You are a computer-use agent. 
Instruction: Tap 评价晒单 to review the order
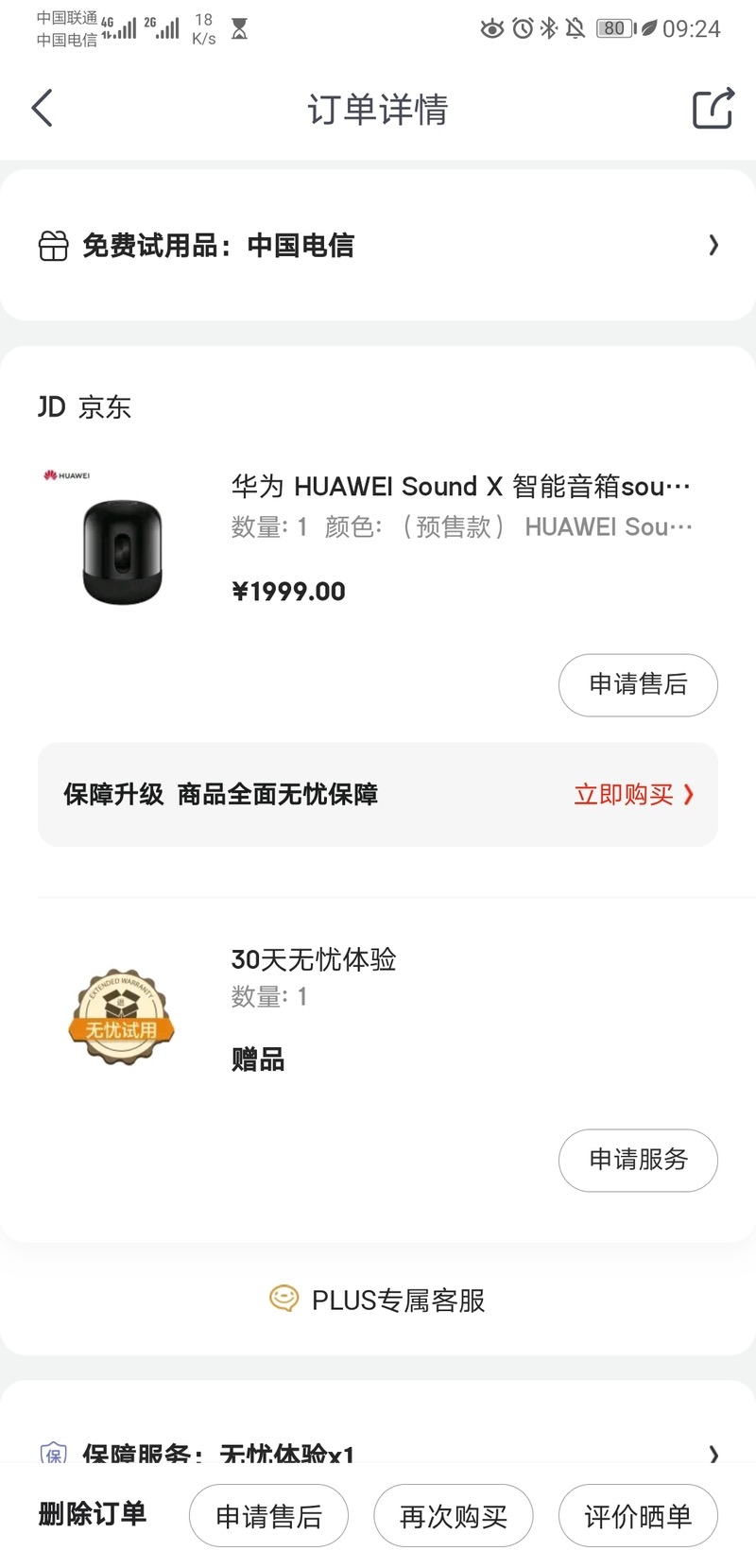[x=638, y=1516]
